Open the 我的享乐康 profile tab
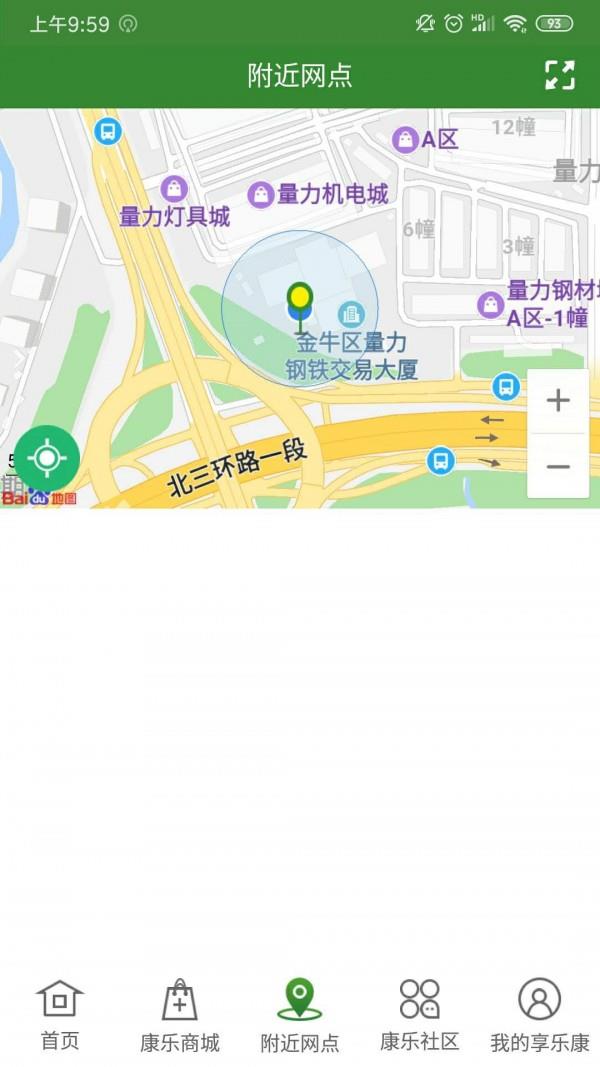This screenshot has height=1067, width=600. coord(539,1015)
